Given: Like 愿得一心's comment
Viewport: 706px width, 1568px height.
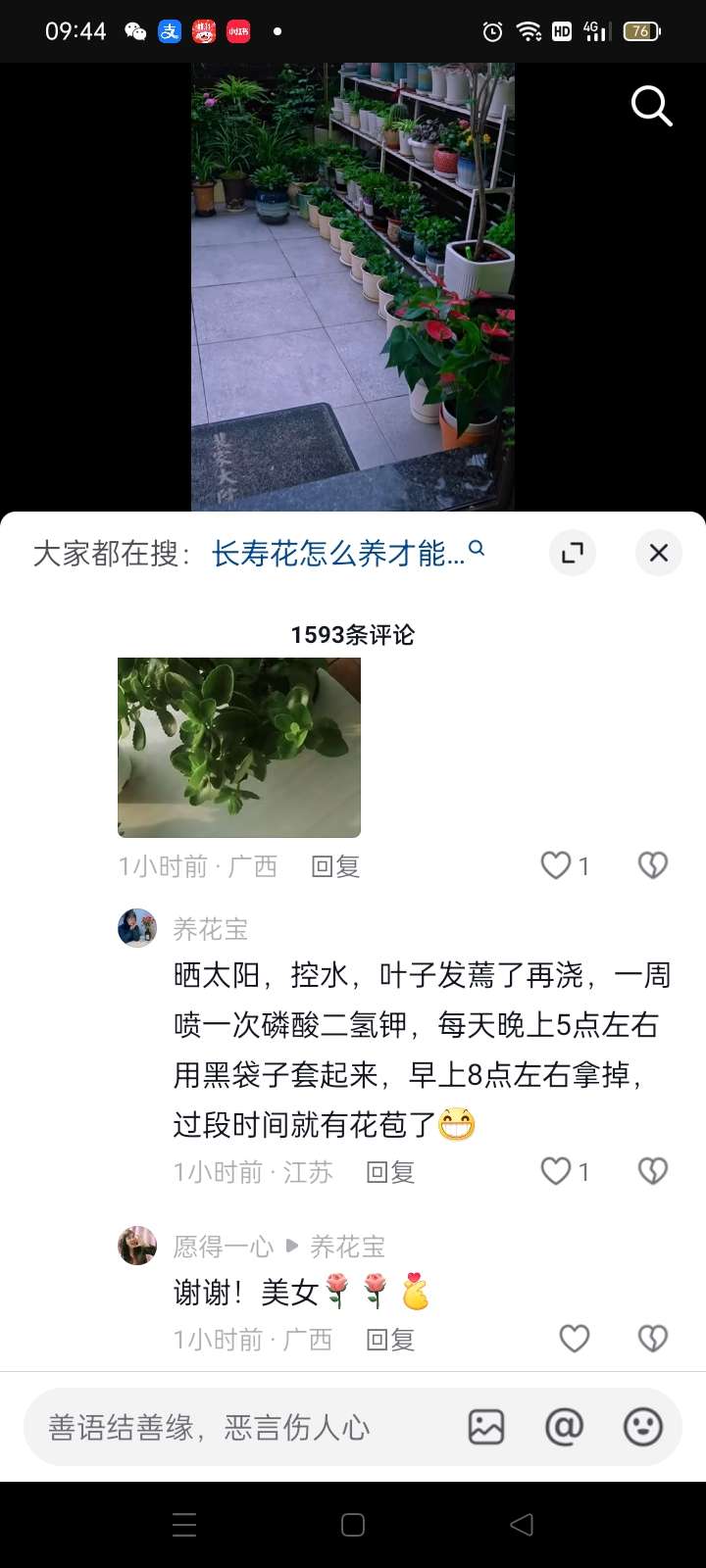Looking at the screenshot, I should [x=575, y=1339].
